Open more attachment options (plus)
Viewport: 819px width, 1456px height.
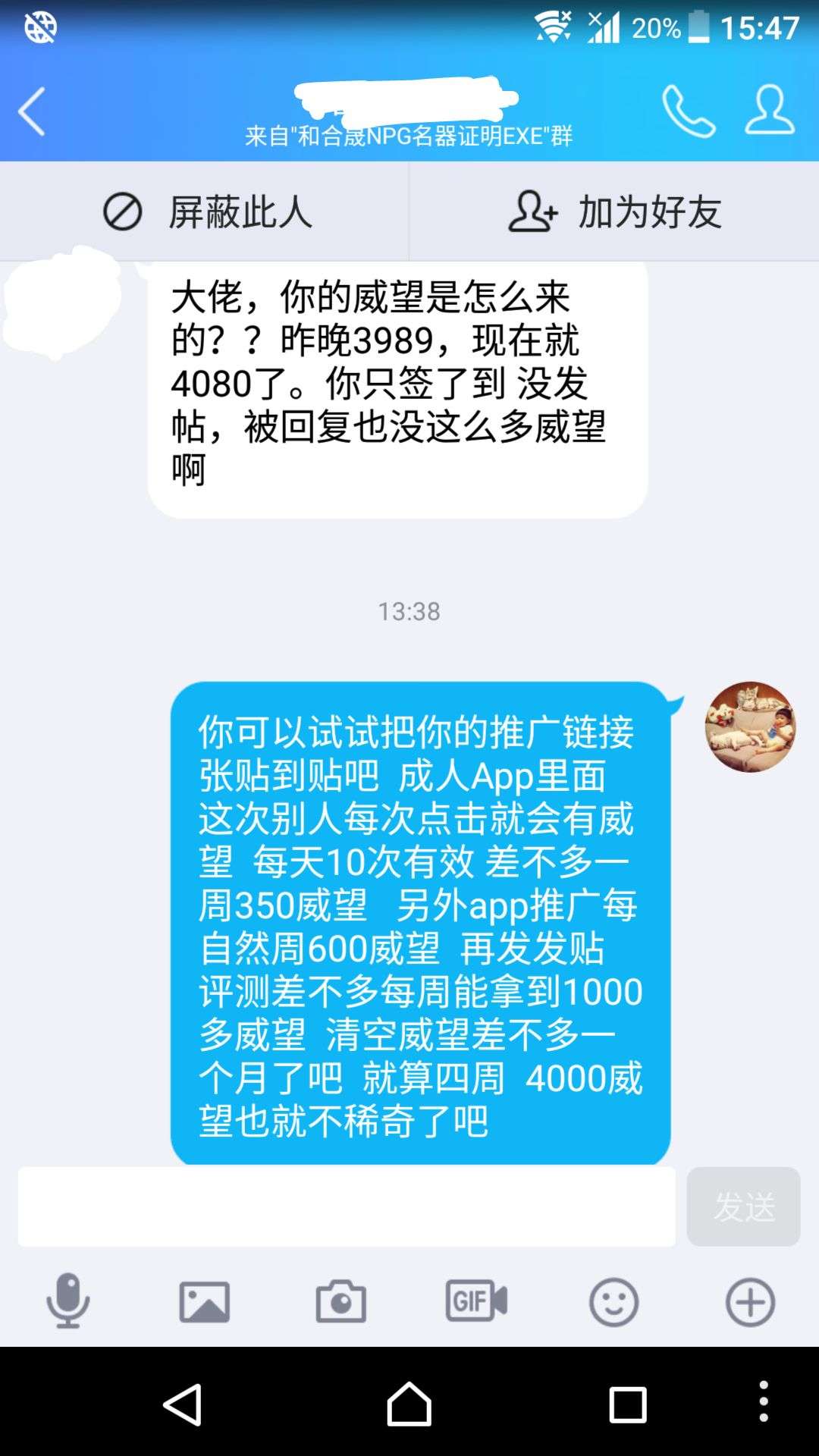(x=750, y=1302)
